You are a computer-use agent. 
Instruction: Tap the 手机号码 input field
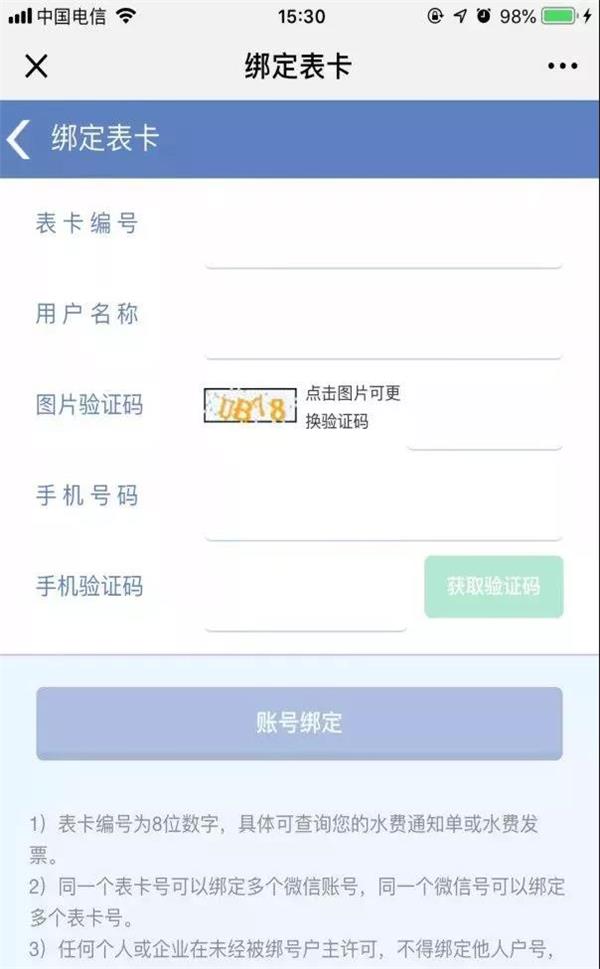383,514
